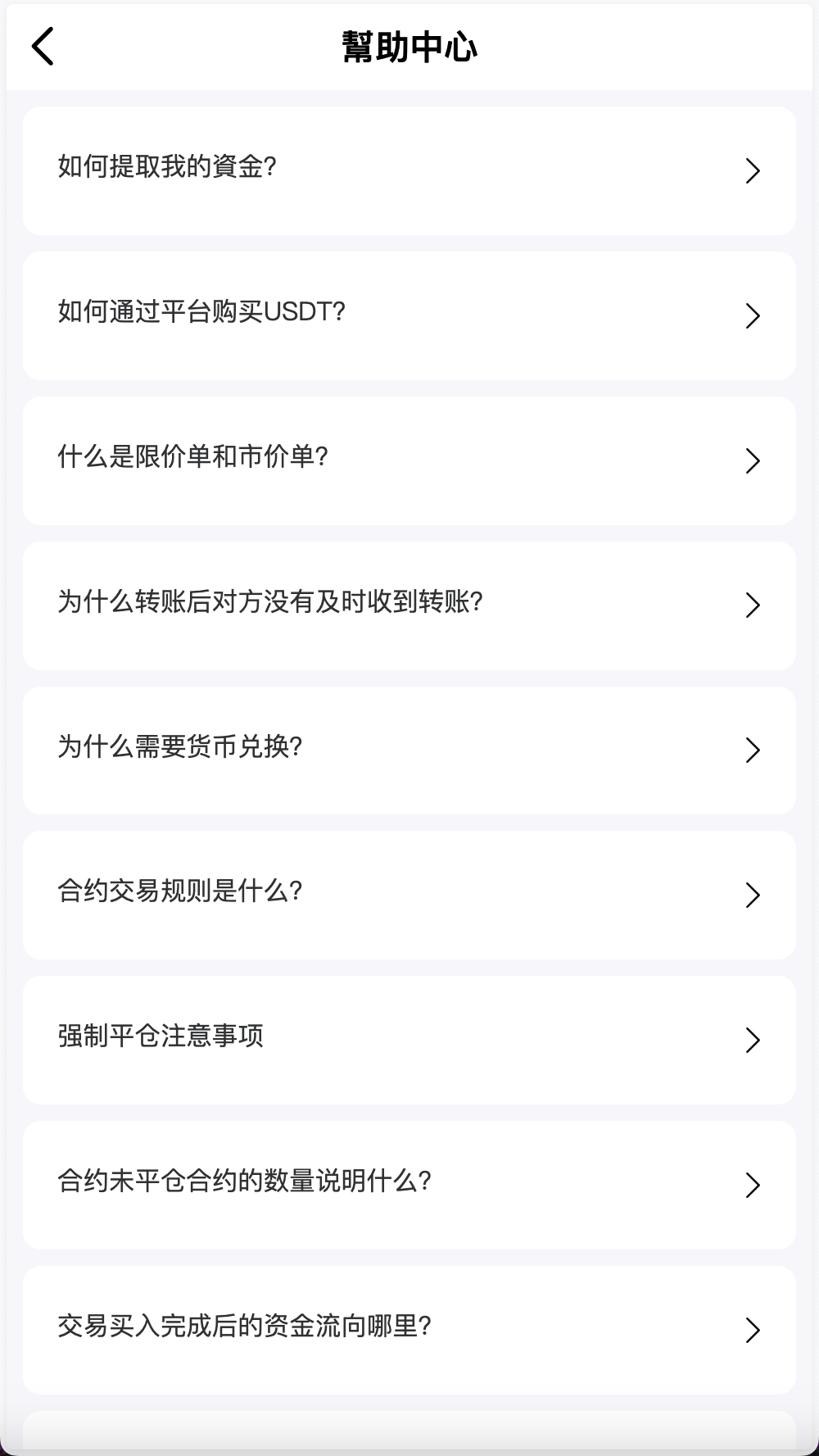The width and height of the screenshot is (819, 1456).
Task: Tap the '幫助中心' title bar
Action: (x=409, y=47)
